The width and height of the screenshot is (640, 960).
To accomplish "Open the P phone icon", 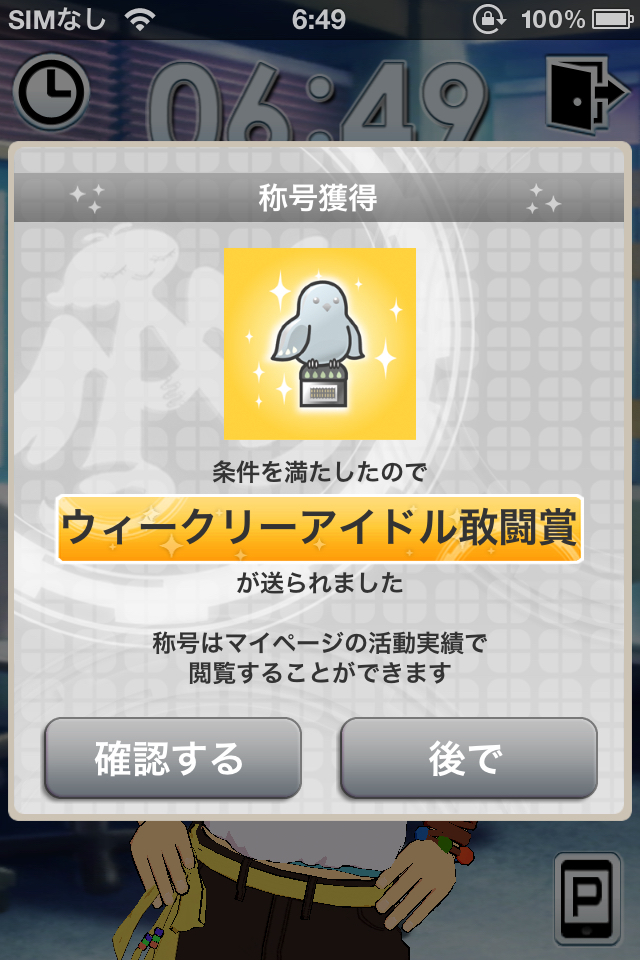I will 588,897.
